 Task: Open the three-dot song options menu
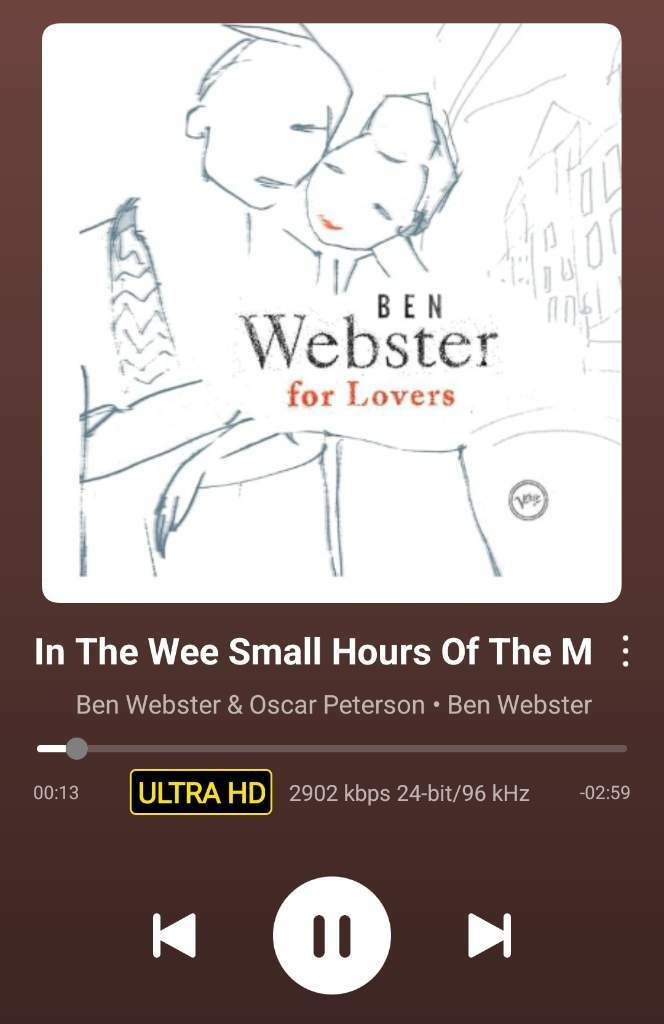point(626,652)
